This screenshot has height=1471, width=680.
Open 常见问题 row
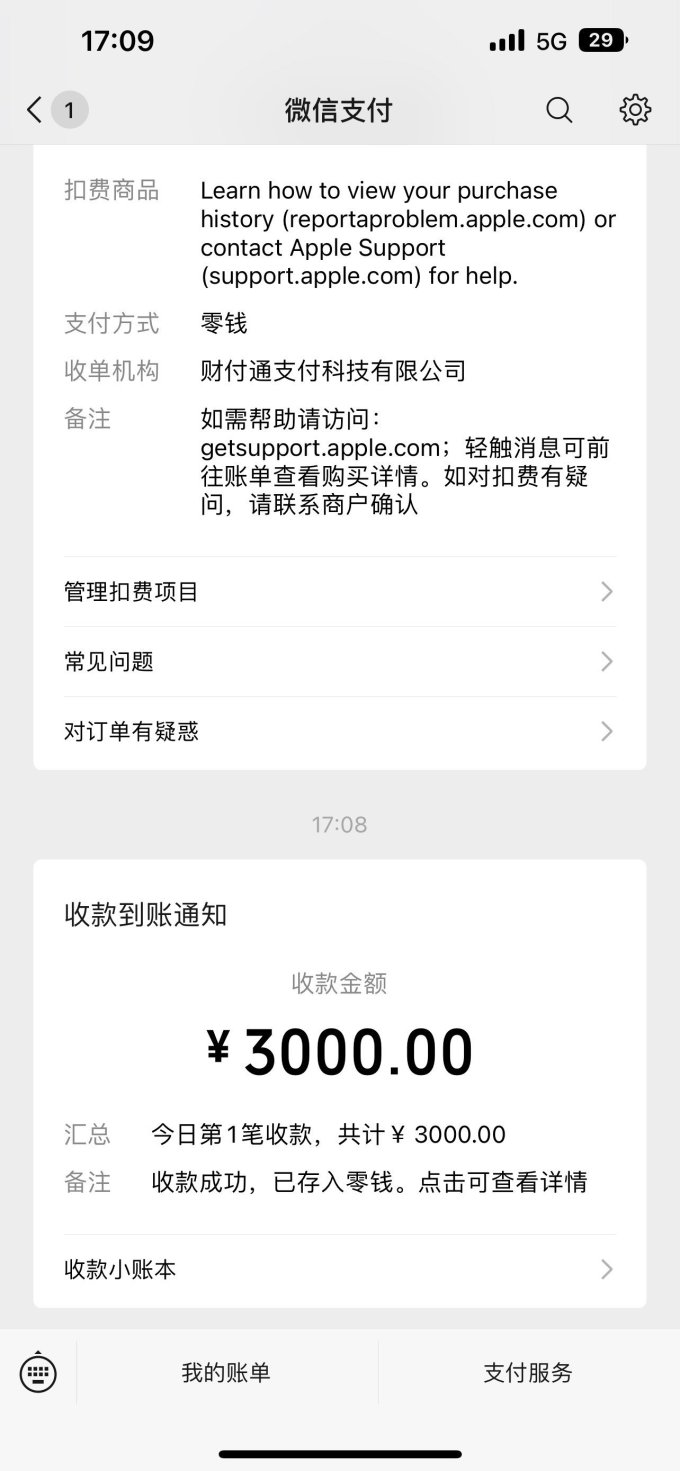(x=340, y=662)
